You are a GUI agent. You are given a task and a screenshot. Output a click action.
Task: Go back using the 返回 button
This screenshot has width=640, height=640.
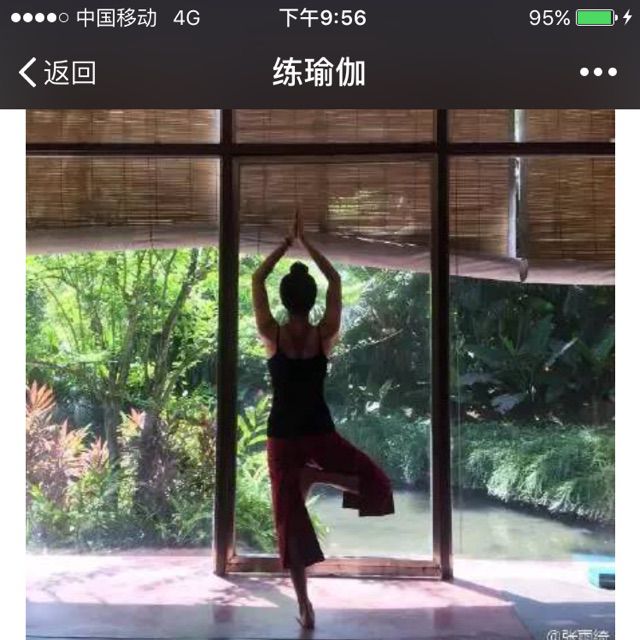point(58,72)
